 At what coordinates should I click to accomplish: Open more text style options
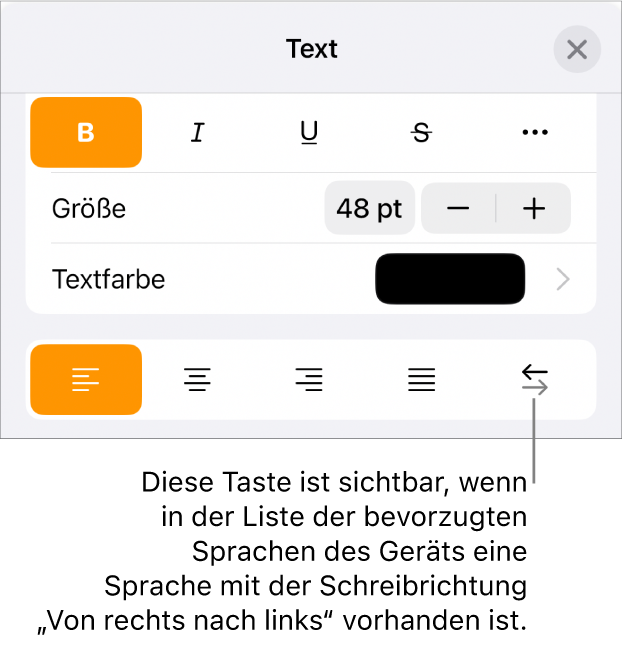(x=535, y=132)
